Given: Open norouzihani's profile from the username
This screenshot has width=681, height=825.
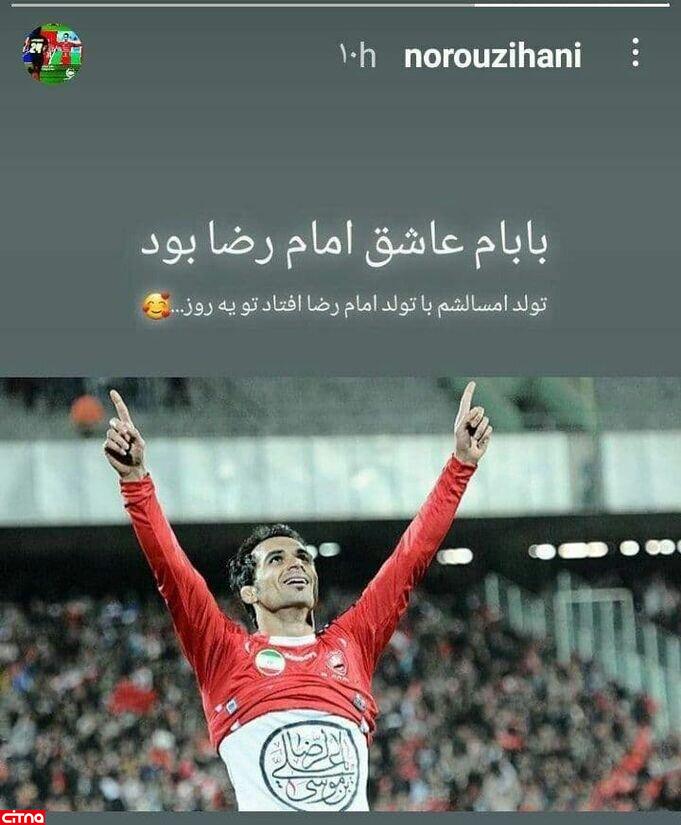Looking at the screenshot, I should pos(492,56).
